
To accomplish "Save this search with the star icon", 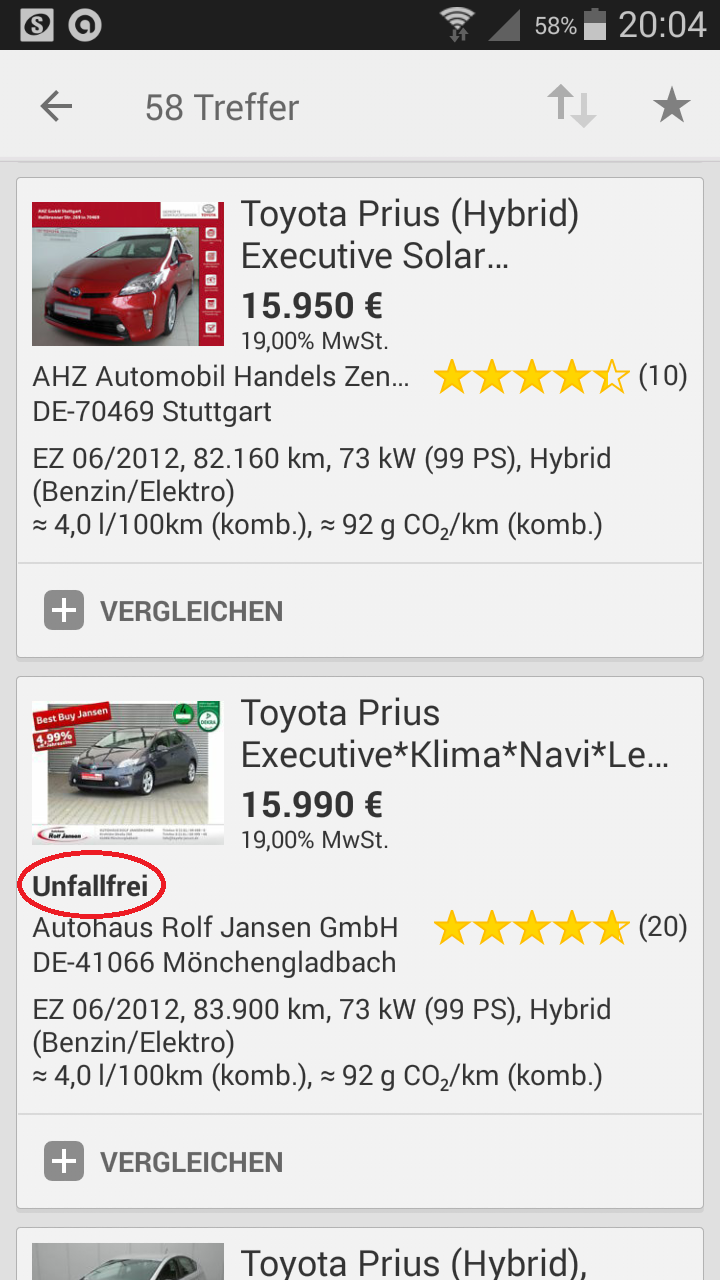I will pyautogui.click(x=672, y=106).
